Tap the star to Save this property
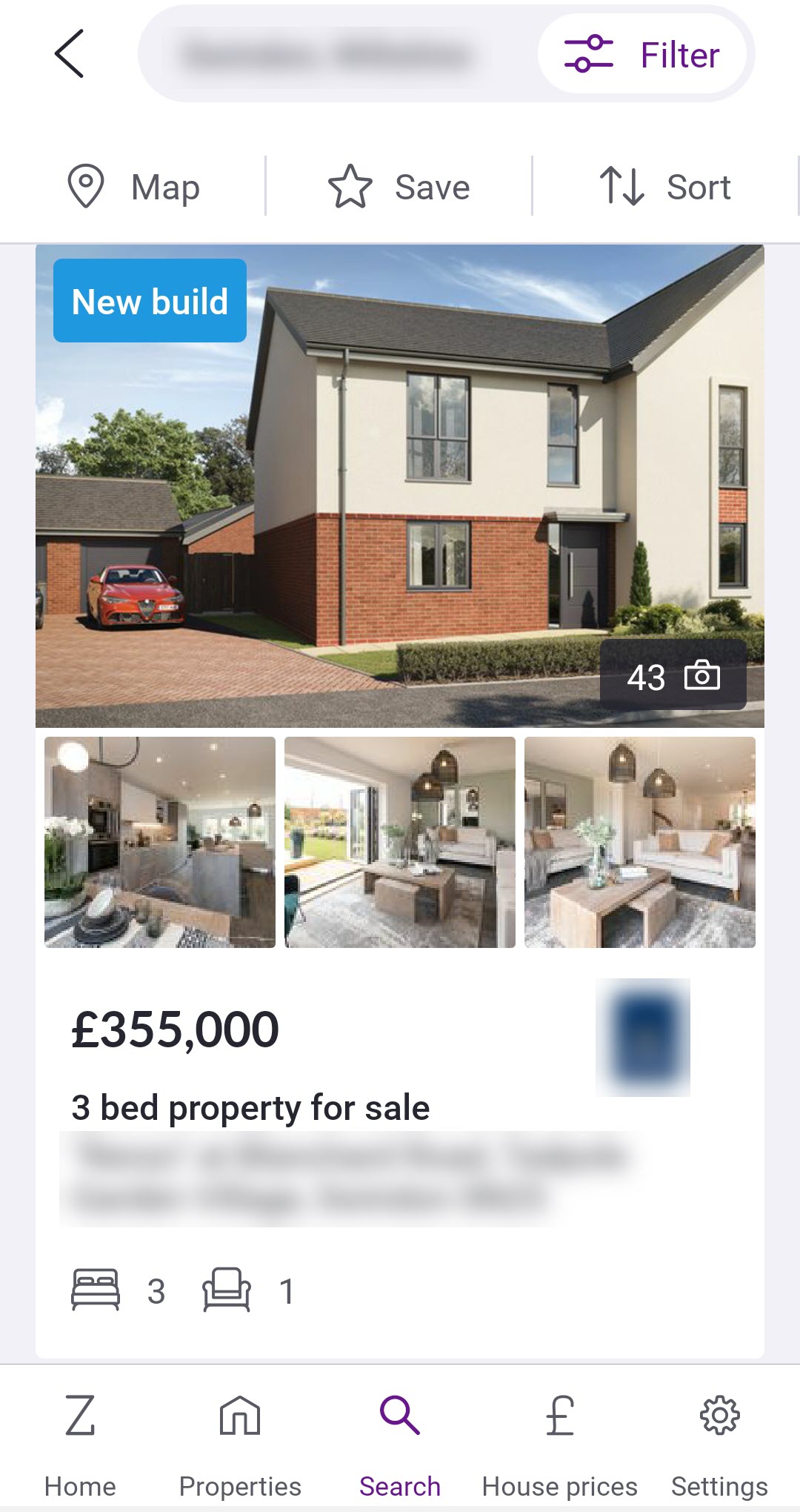800x1512 pixels. pos(353,187)
